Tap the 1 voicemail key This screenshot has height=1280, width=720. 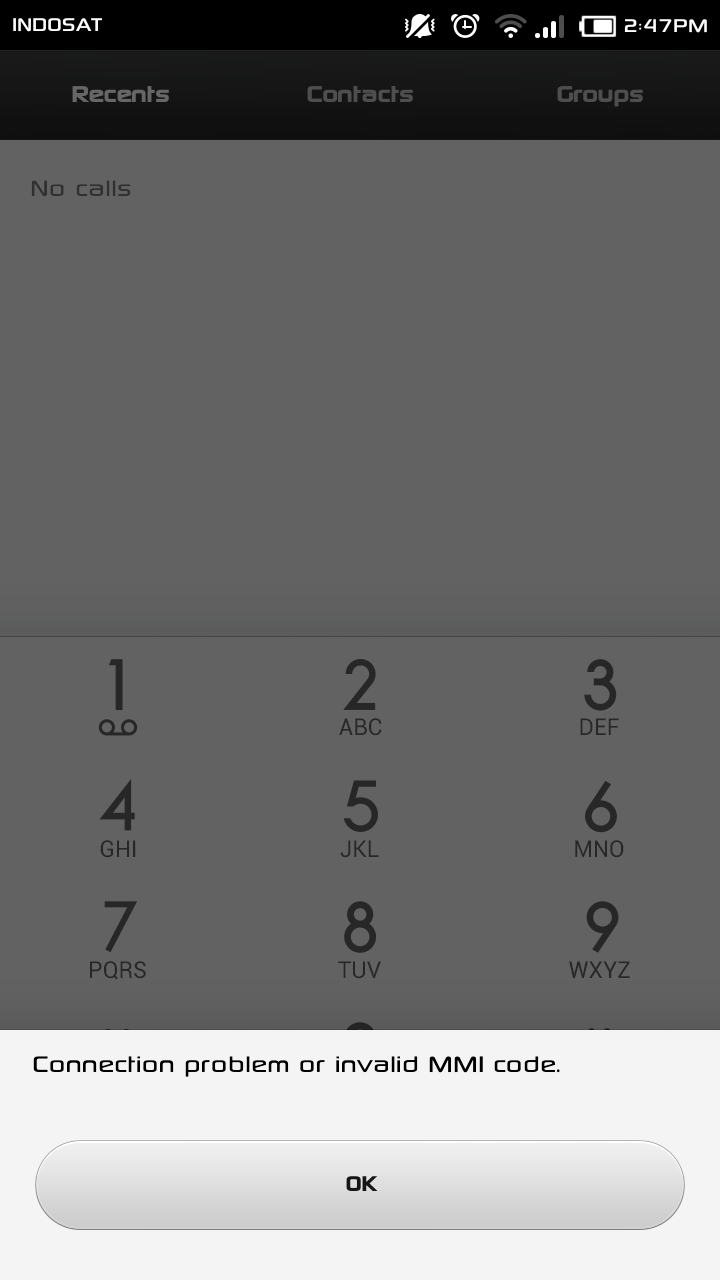(118, 697)
